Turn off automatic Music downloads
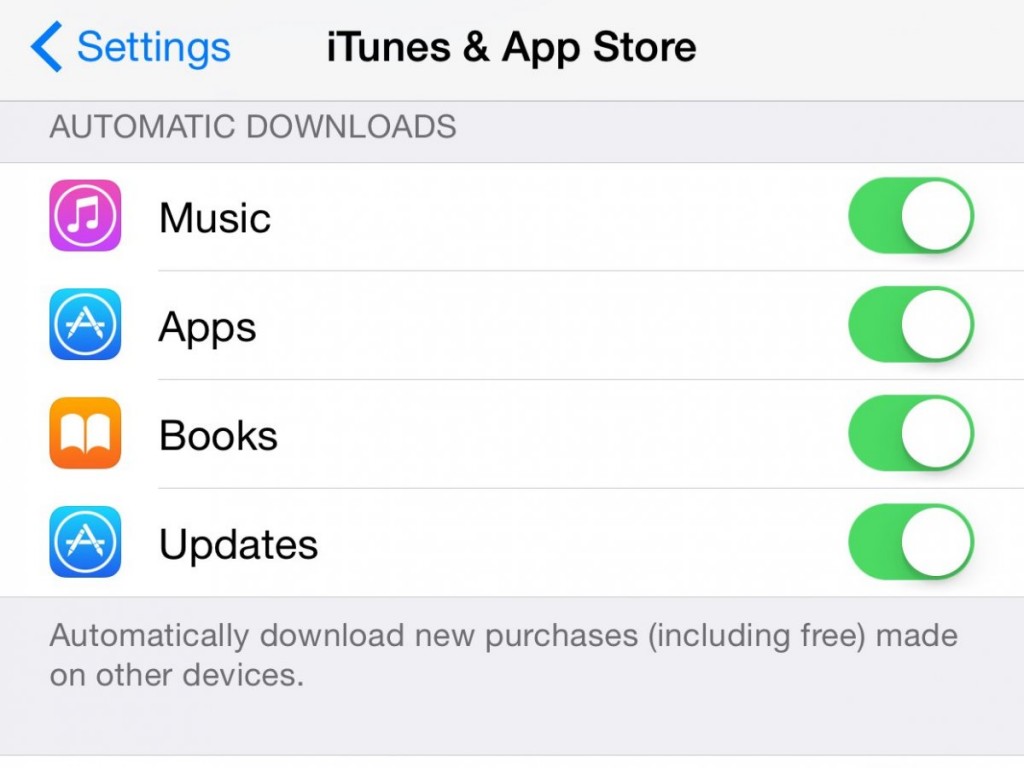Viewport: 1024px width, 768px height. tap(910, 216)
